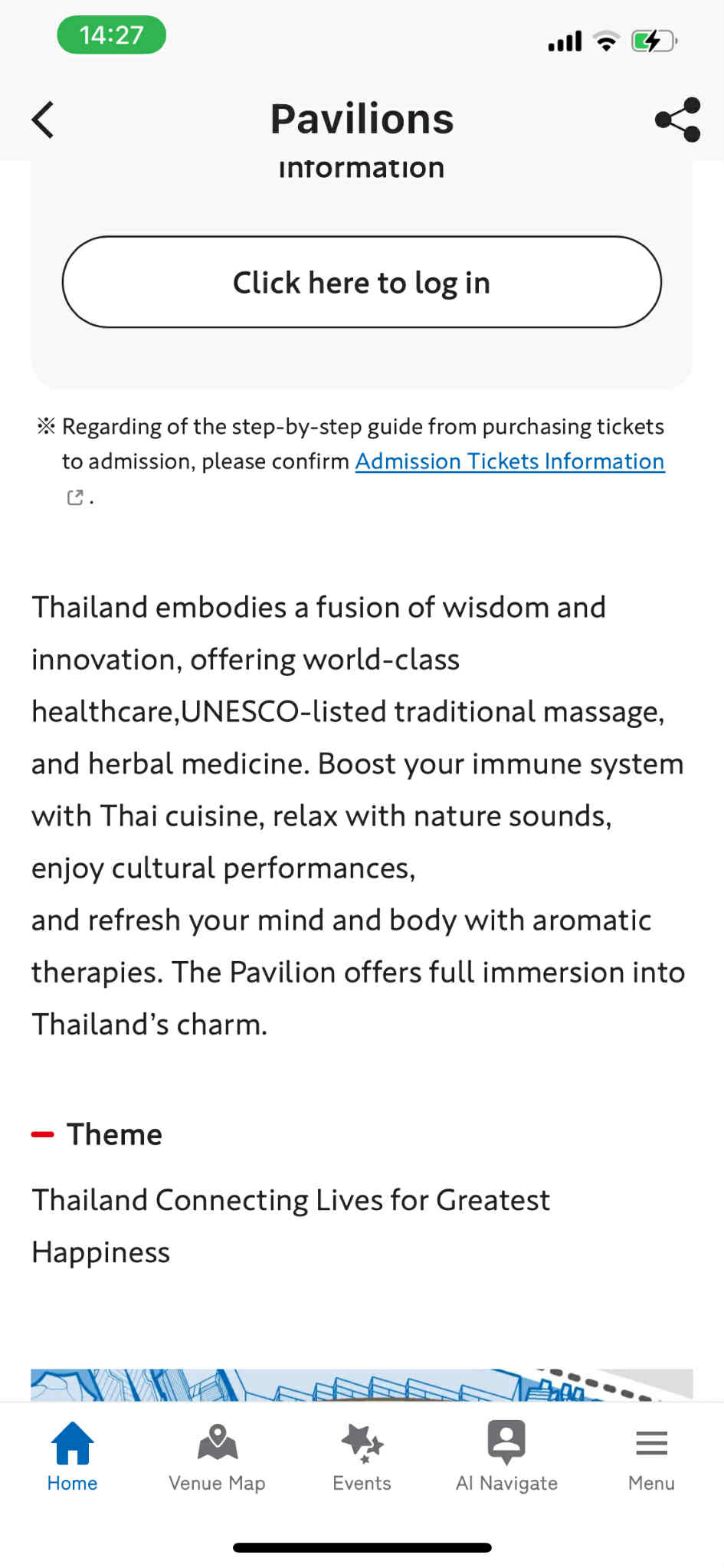Launch the AI Navigate tab
Image resolution: width=724 pixels, height=1568 pixels.
(x=506, y=1456)
